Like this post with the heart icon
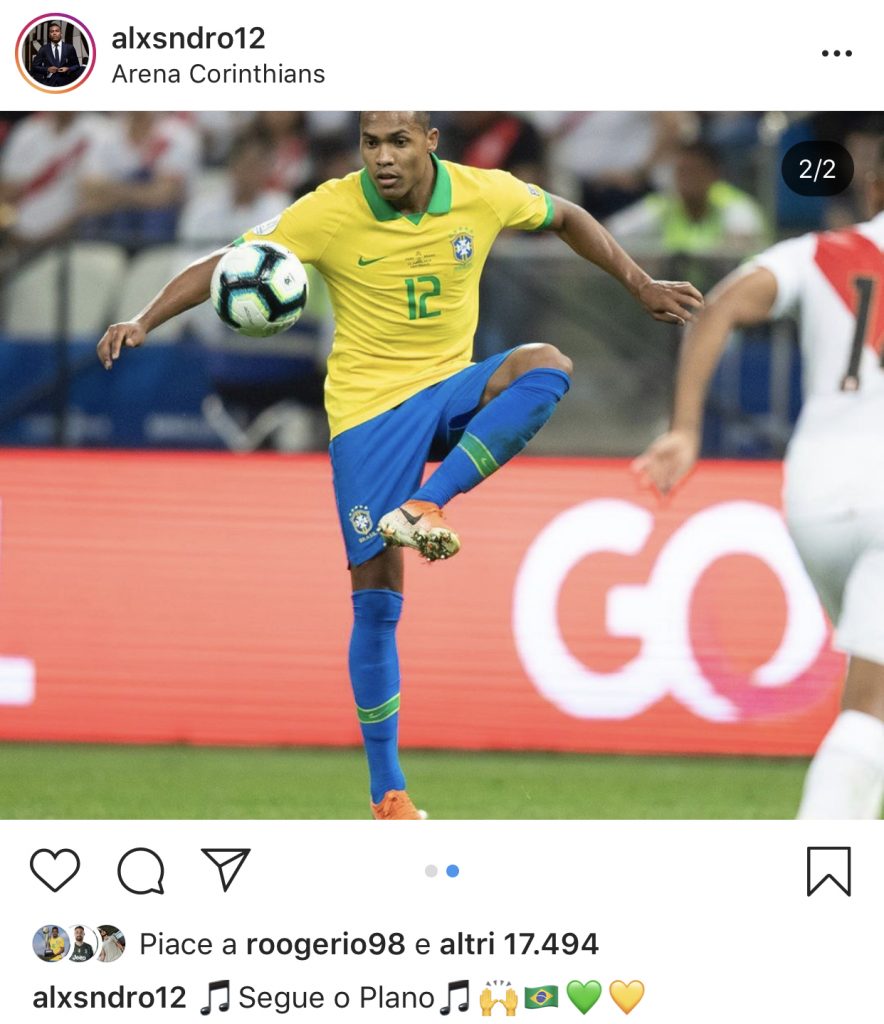The height and width of the screenshot is (1024, 884). pos(54,870)
